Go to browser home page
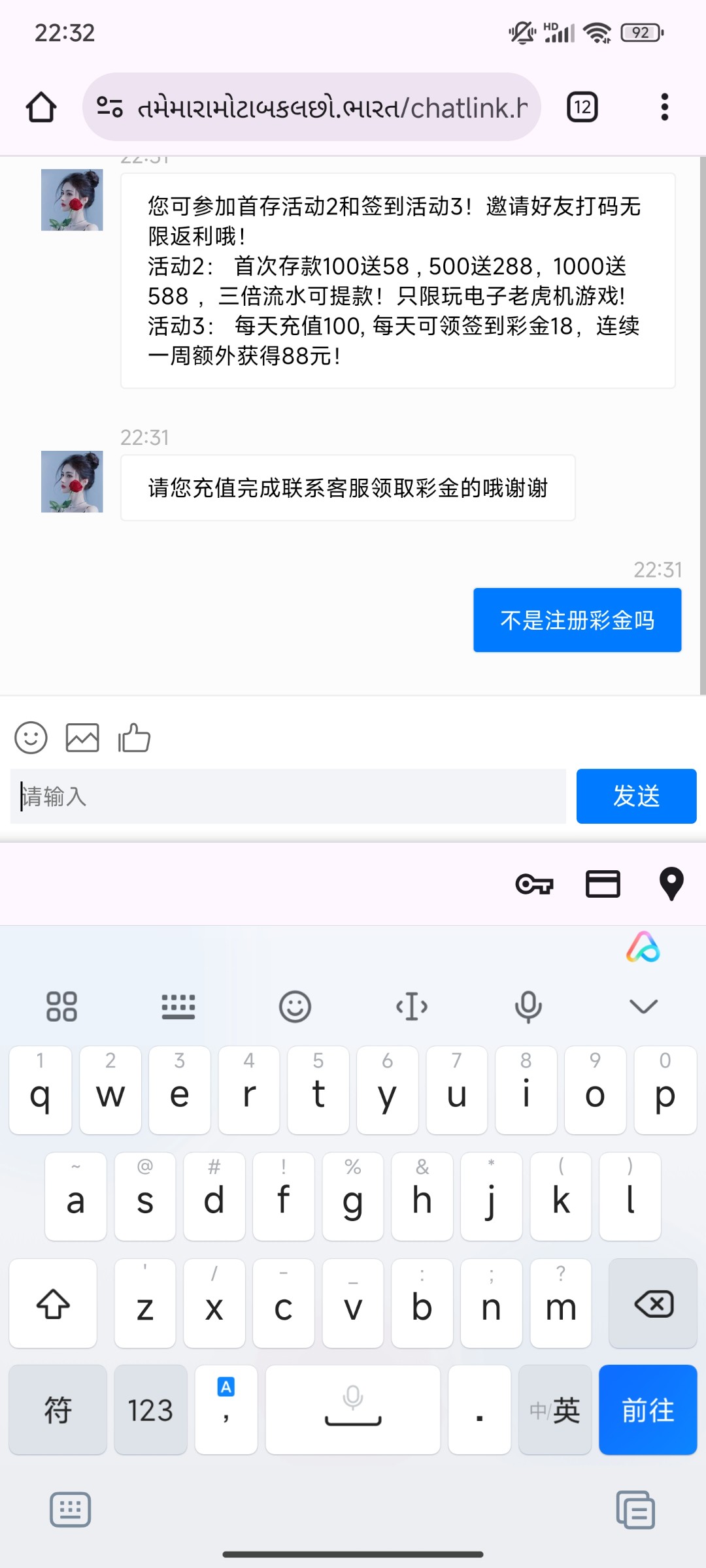The image size is (706, 1568). coord(41,107)
